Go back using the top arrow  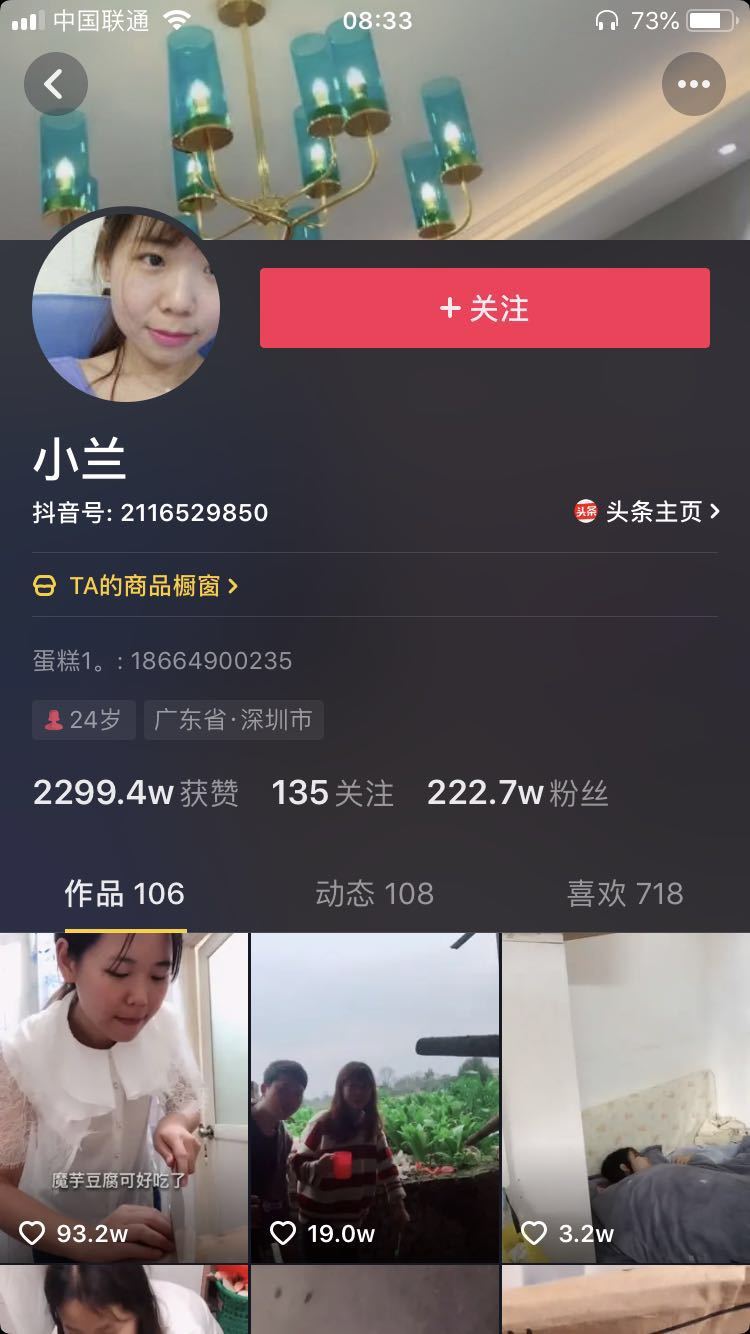[x=55, y=84]
